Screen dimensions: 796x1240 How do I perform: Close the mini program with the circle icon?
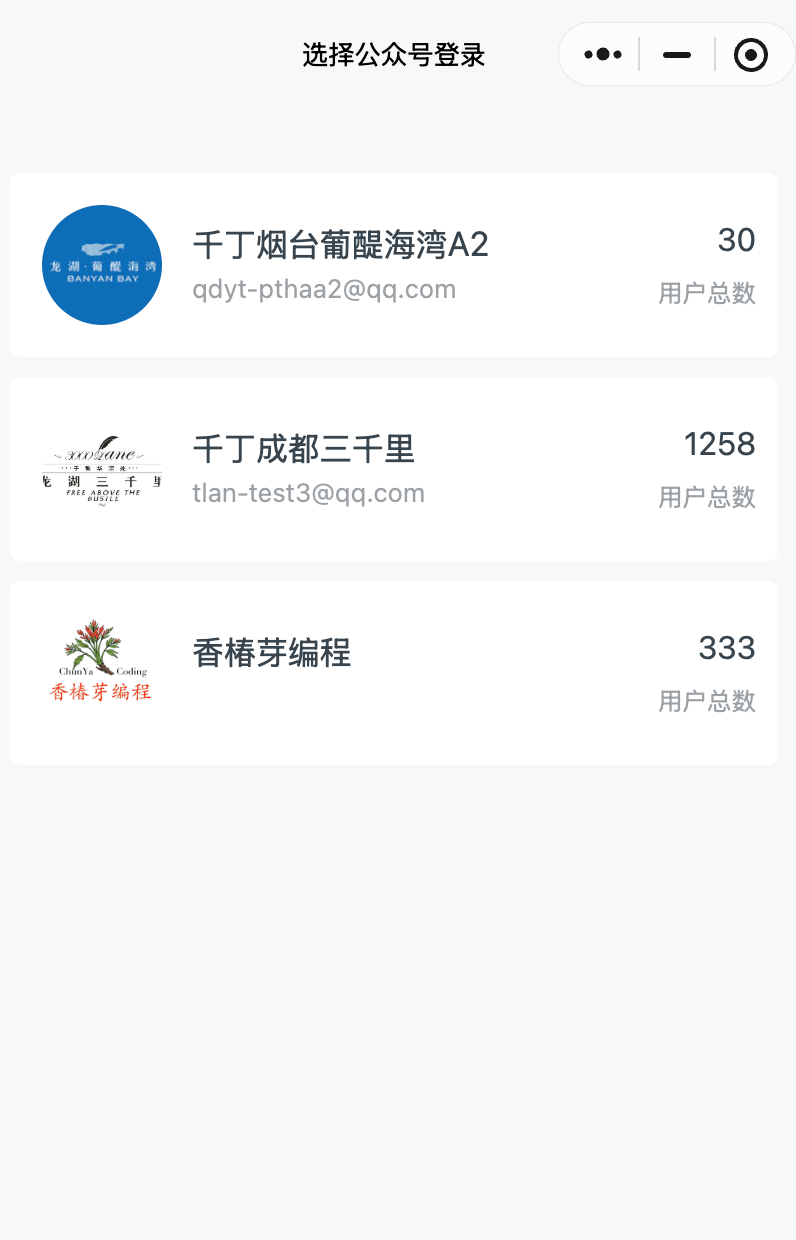tap(750, 55)
